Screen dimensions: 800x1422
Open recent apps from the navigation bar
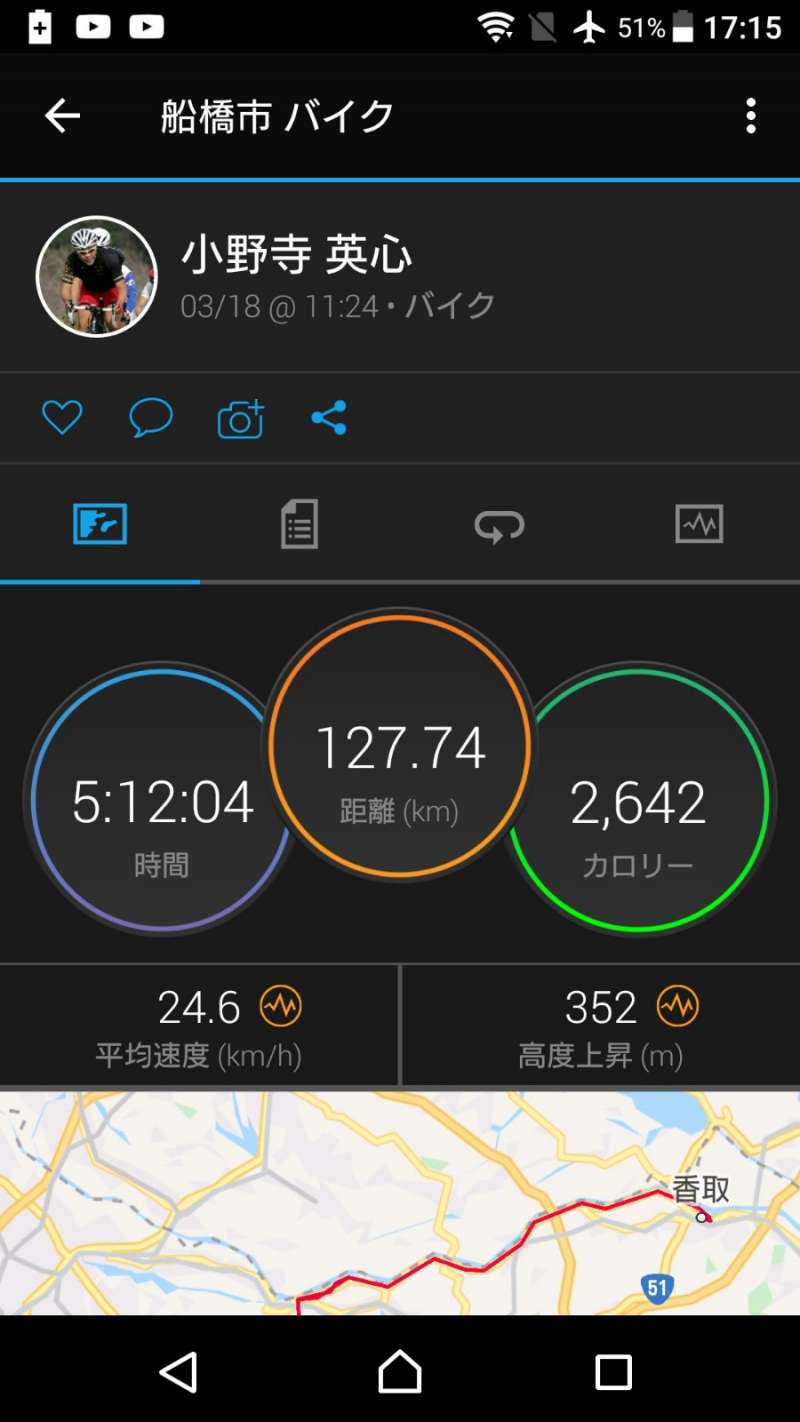[613, 1371]
